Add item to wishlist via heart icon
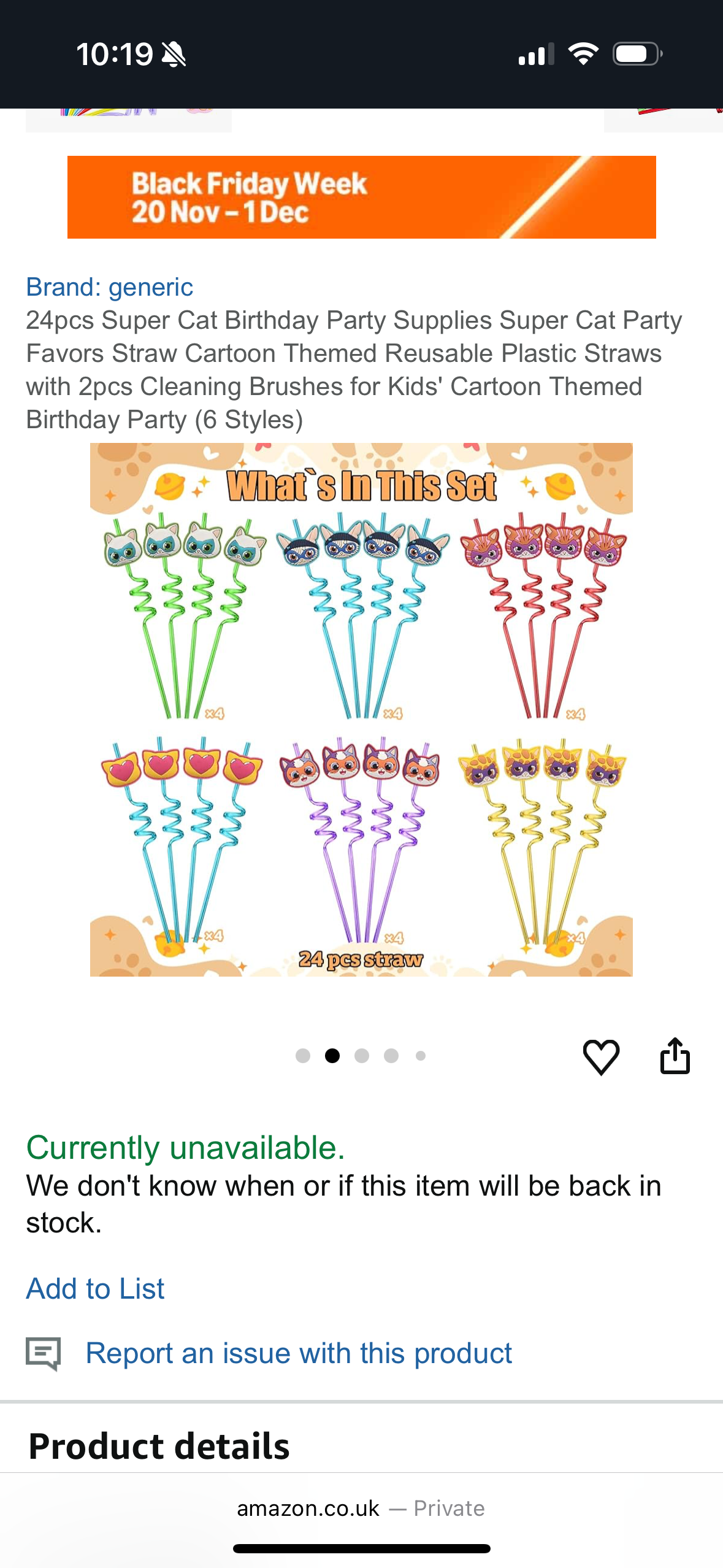This screenshot has height=1568, width=723. 602,1056
